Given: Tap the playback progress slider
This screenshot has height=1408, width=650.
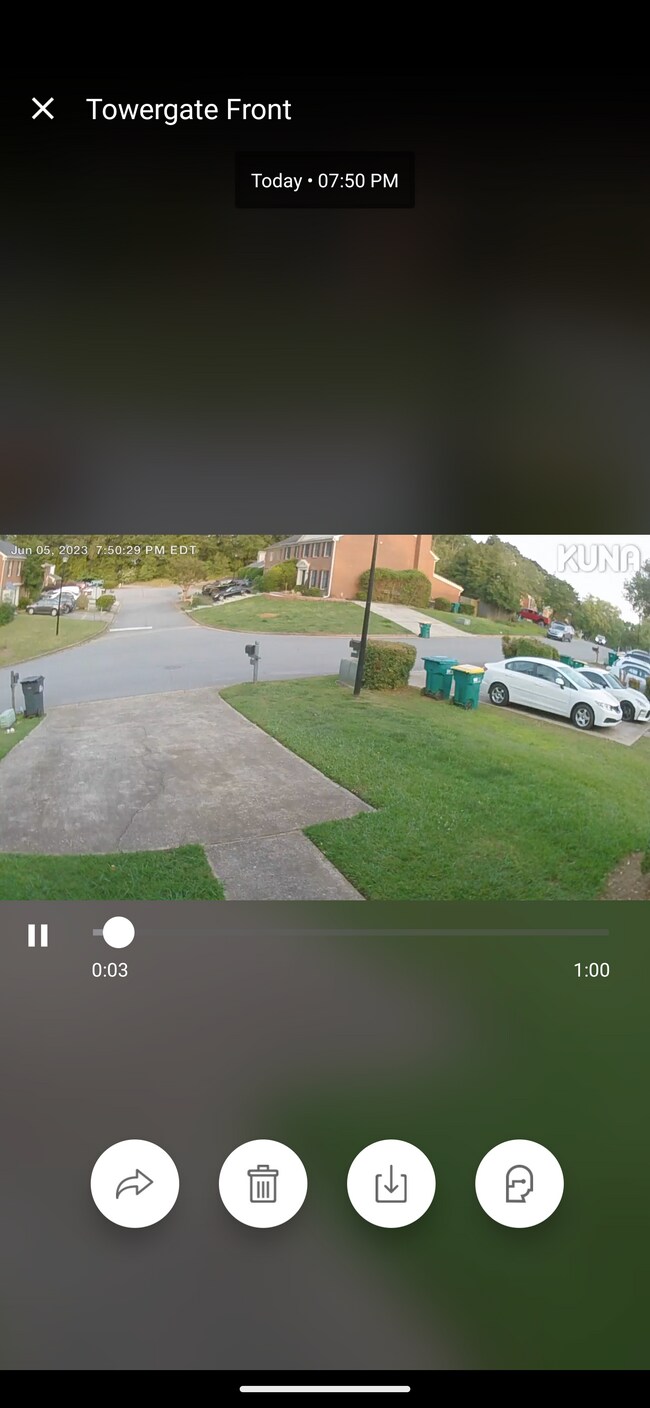Looking at the screenshot, I should [x=350, y=933].
